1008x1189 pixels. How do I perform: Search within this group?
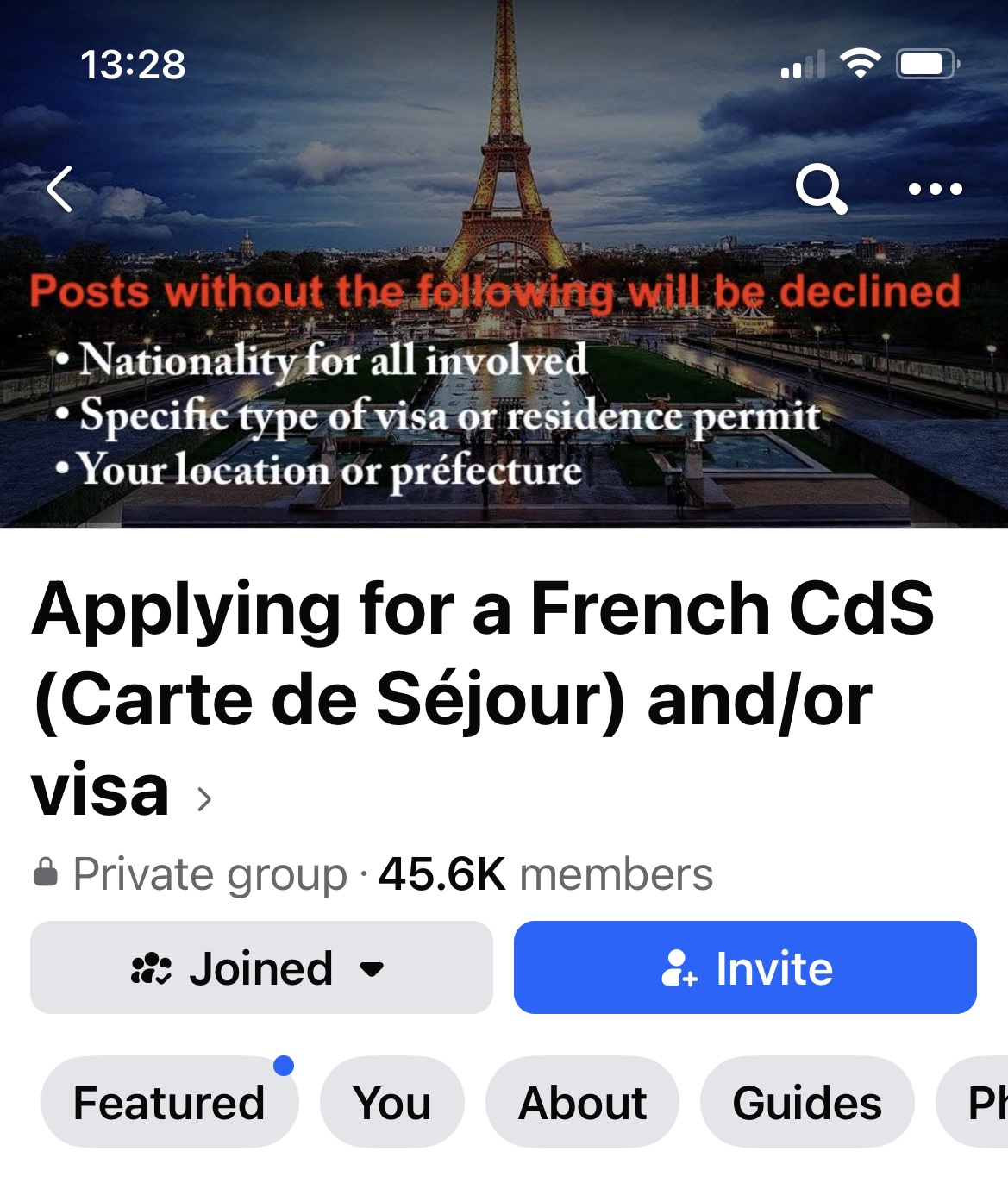[x=820, y=188]
